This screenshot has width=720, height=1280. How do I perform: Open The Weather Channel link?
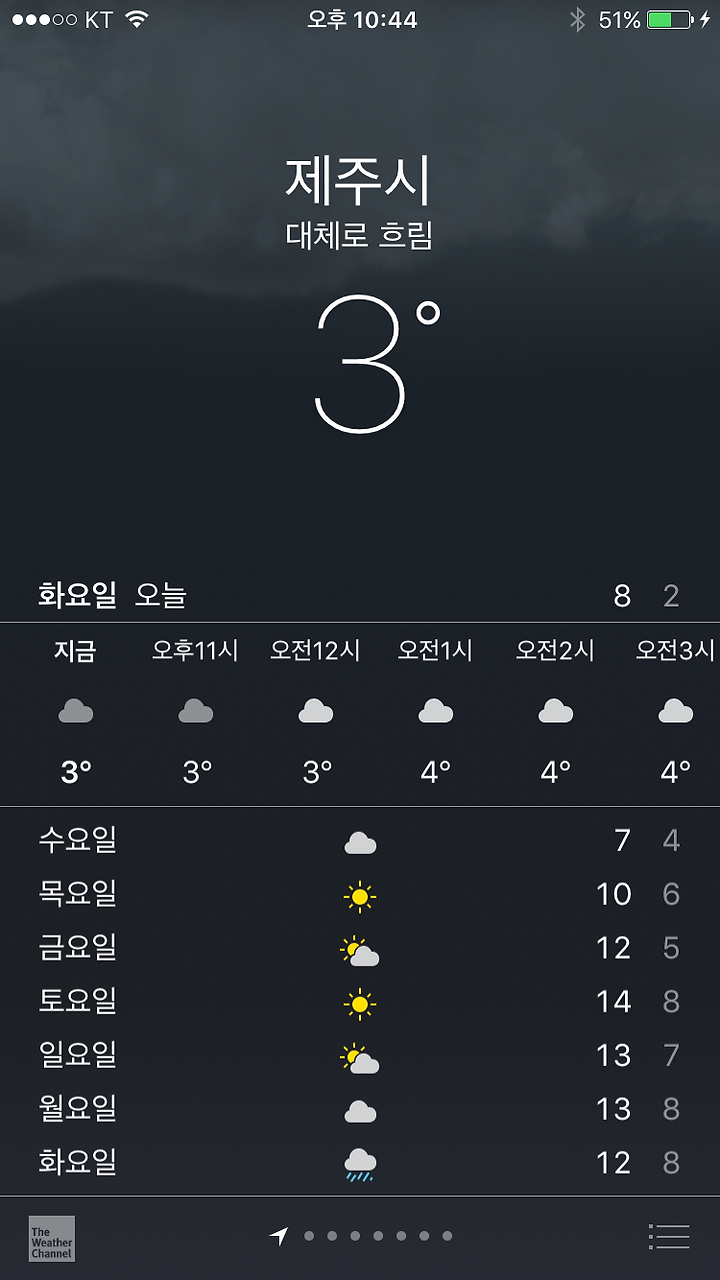pos(52,1238)
